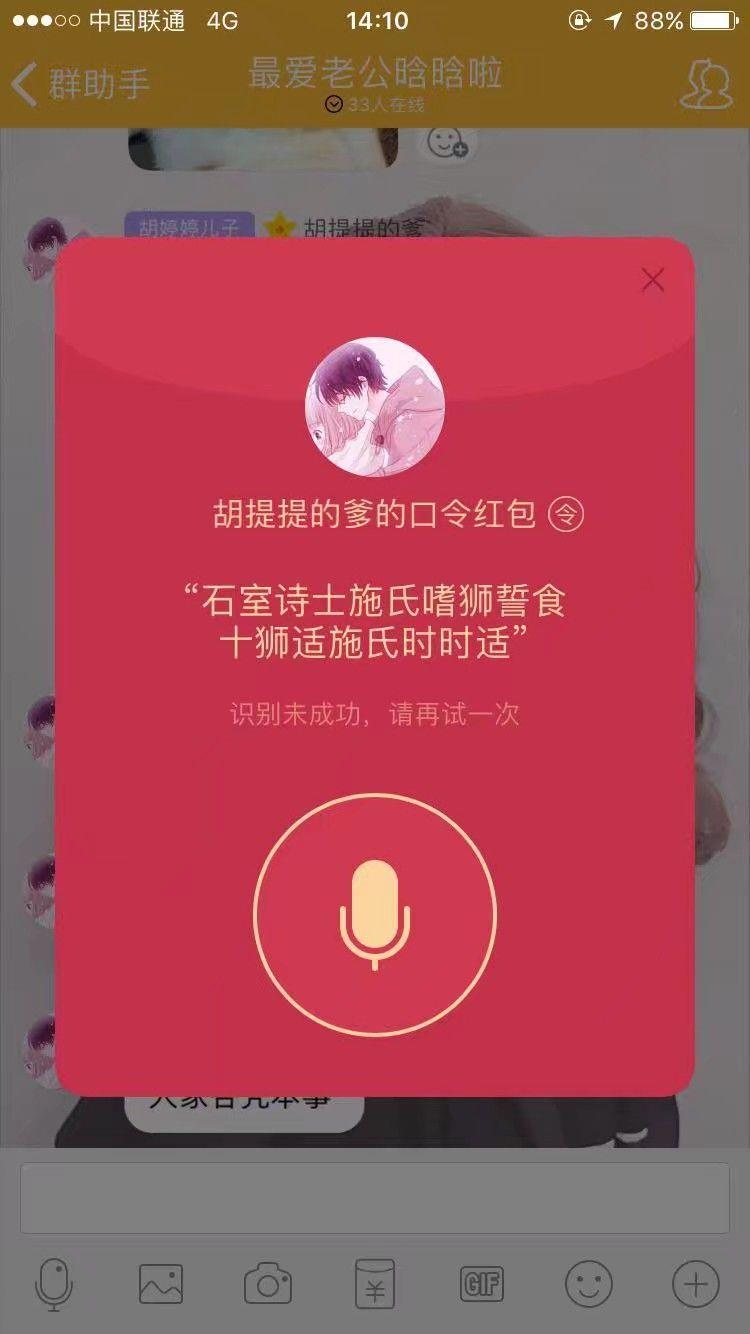Open the photo gallery picker
750x1334 pixels.
point(161,1283)
